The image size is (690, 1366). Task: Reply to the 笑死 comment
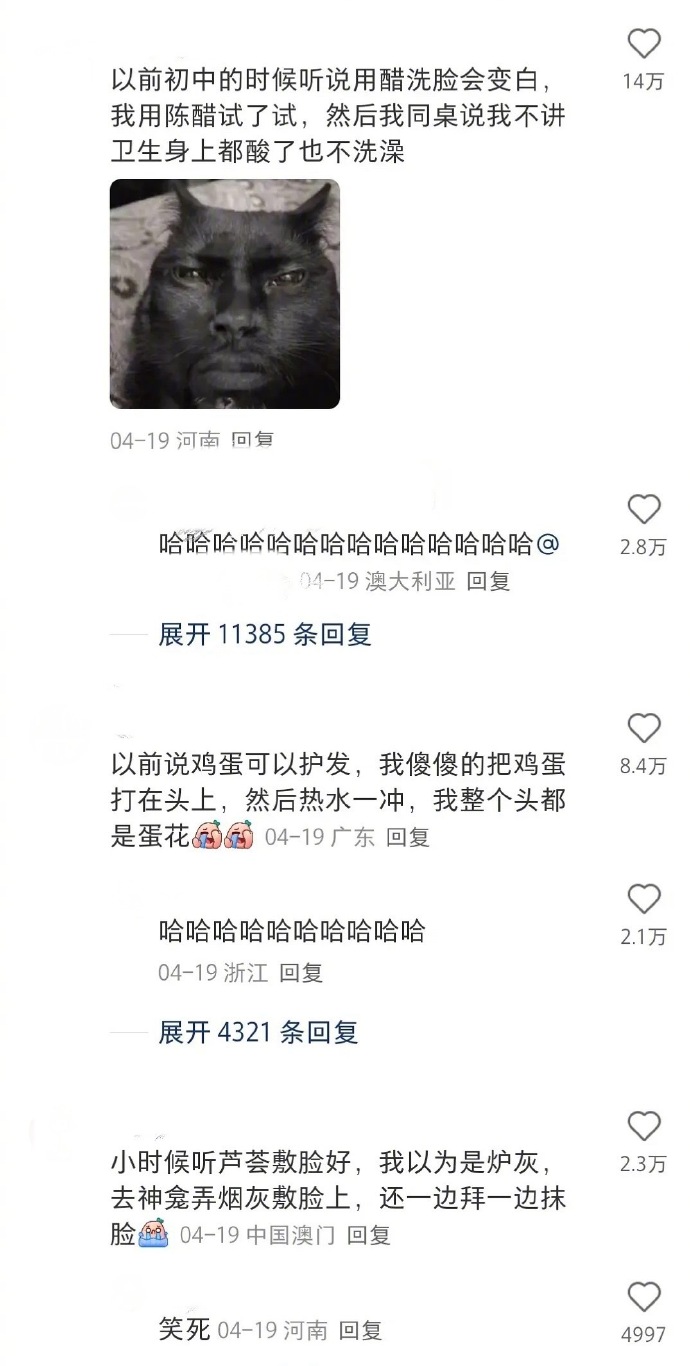coord(360,1330)
